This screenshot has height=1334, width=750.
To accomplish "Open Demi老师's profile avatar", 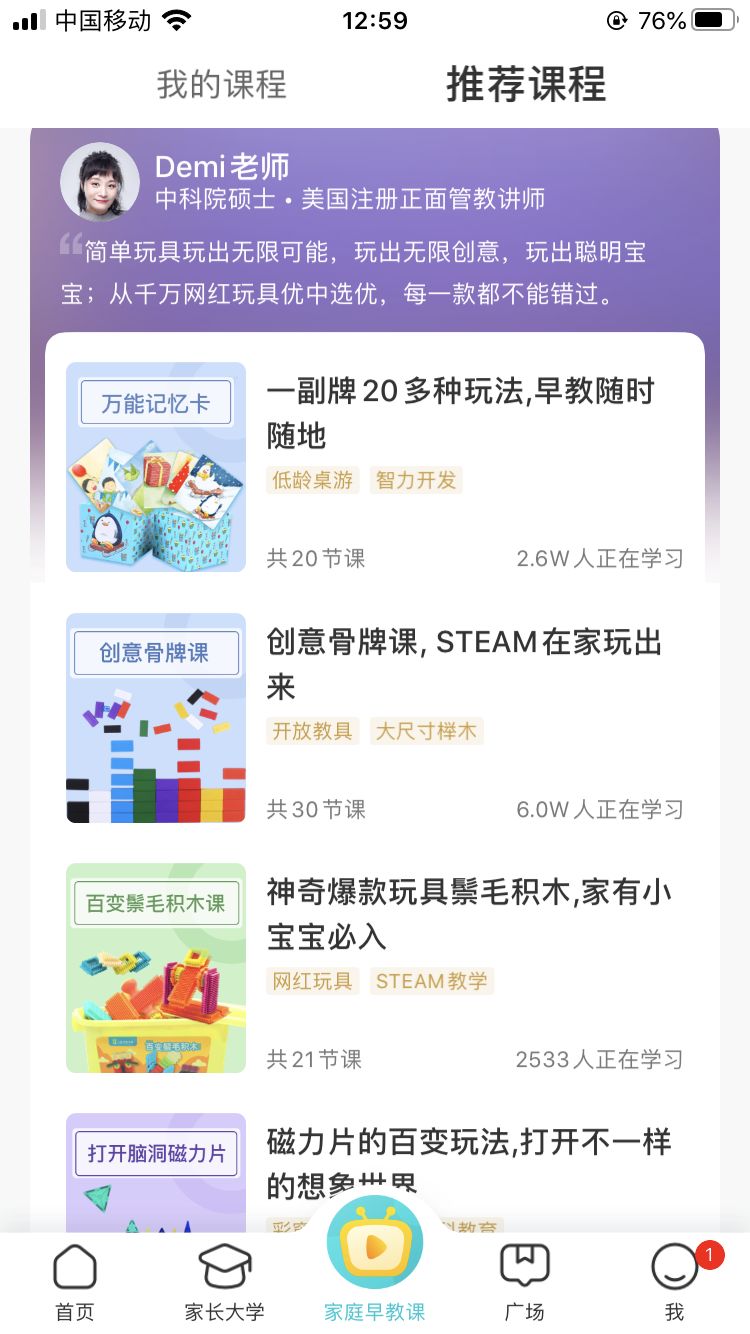I will 101,181.
